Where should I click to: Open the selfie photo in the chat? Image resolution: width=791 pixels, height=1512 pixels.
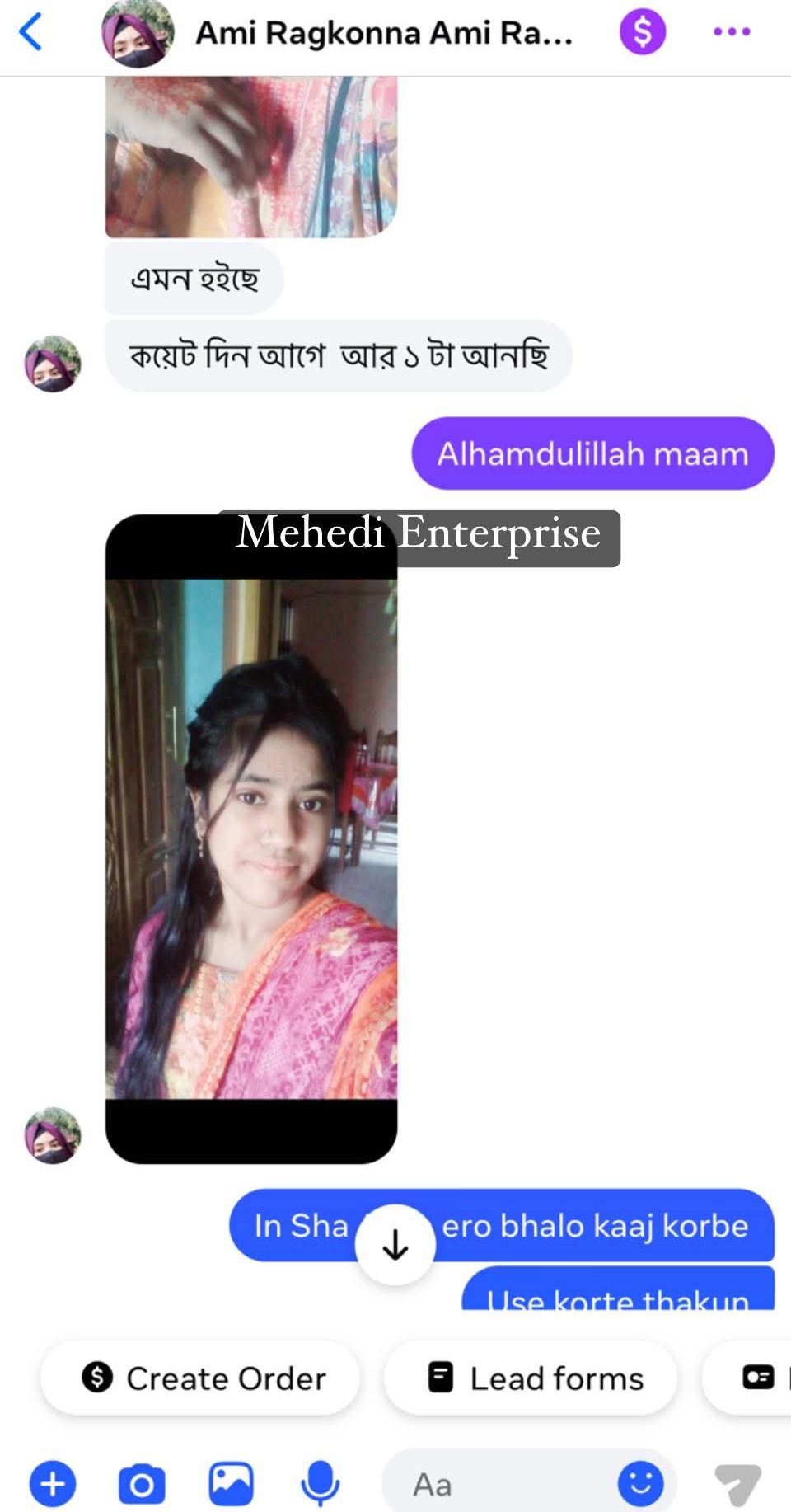tap(251, 838)
